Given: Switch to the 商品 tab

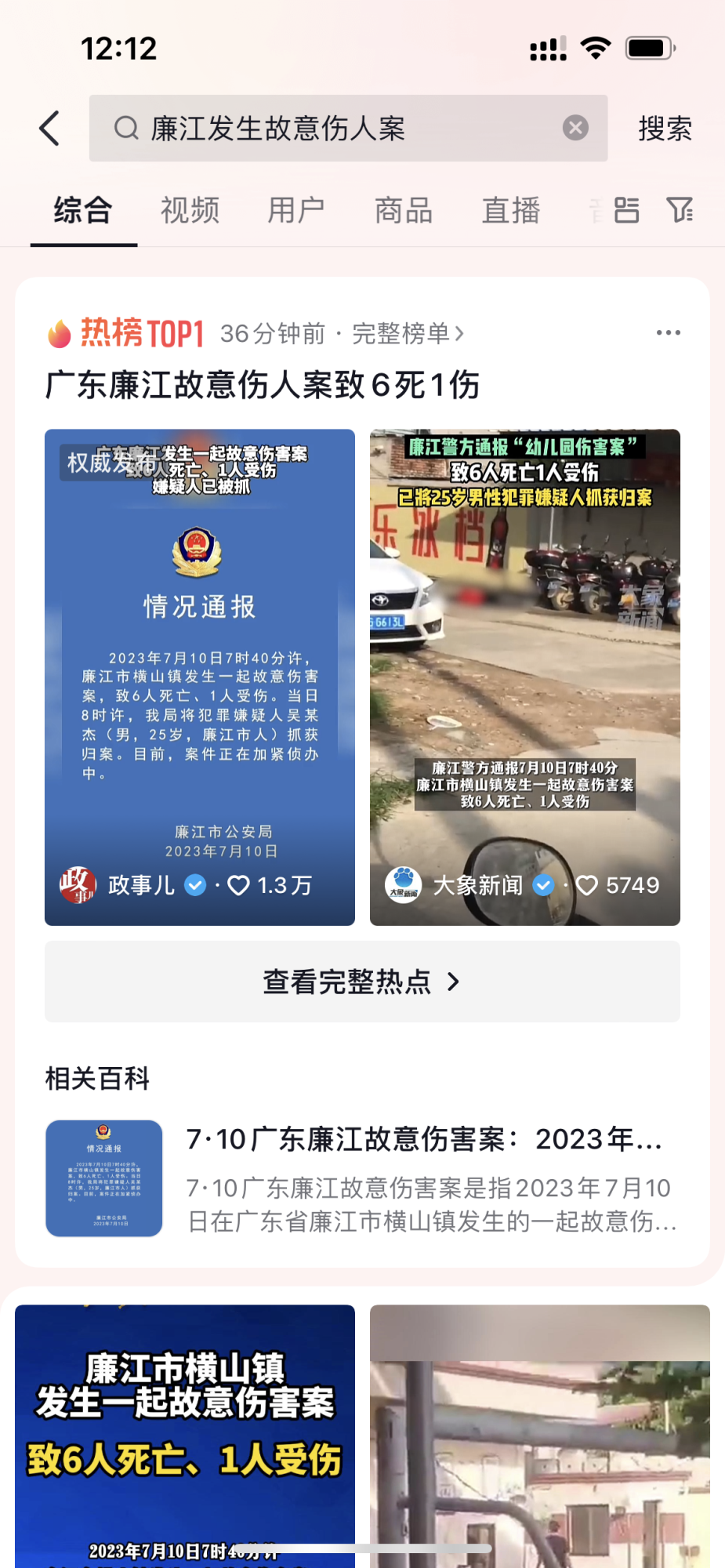Looking at the screenshot, I should click(x=404, y=210).
